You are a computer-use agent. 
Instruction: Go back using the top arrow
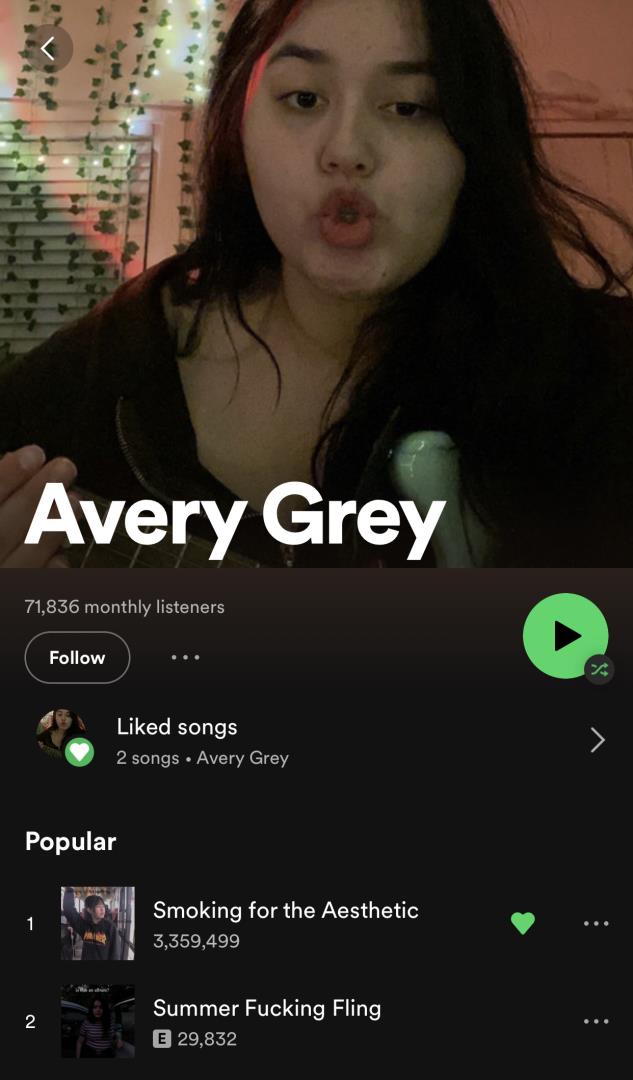tap(48, 48)
